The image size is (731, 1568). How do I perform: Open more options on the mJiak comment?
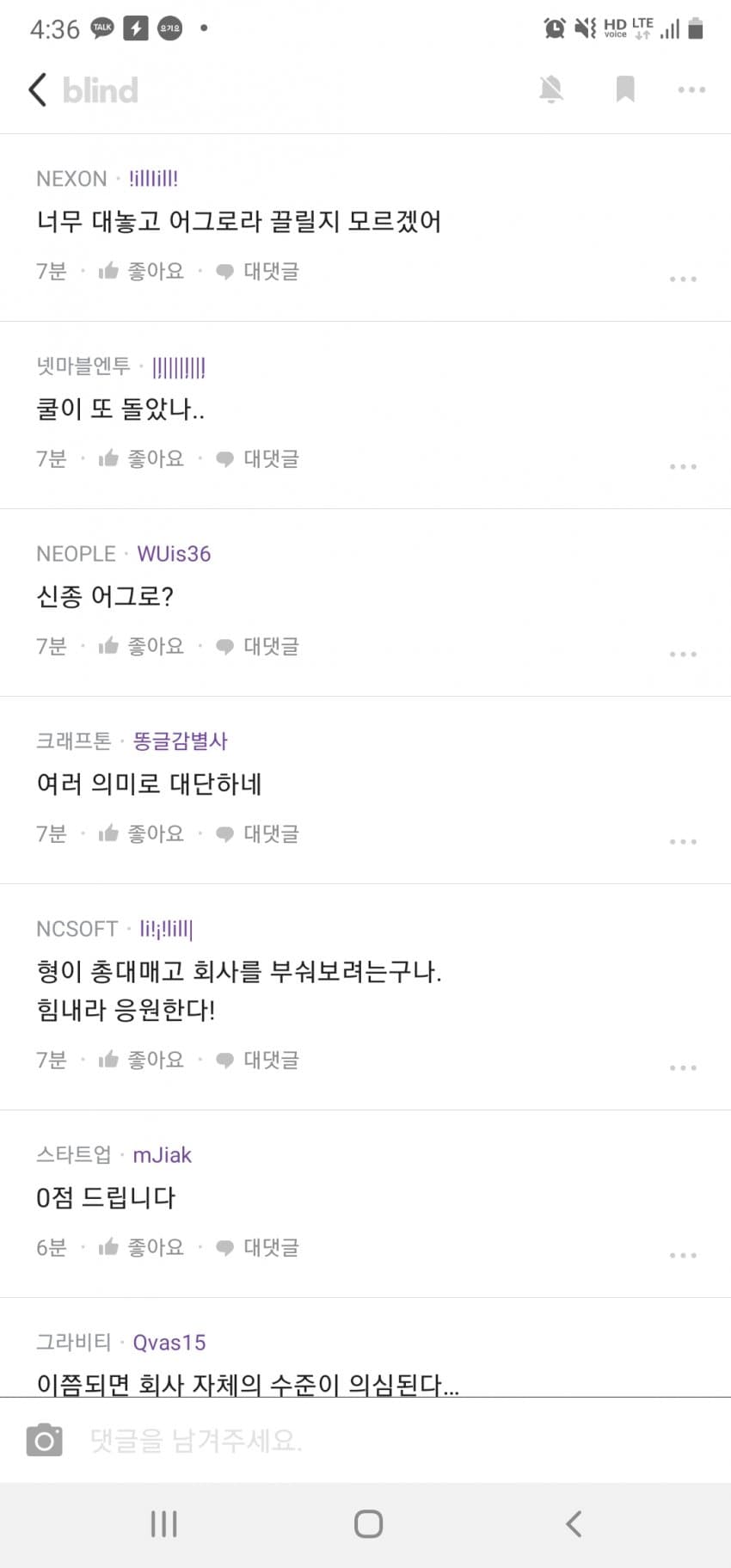(x=683, y=1255)
